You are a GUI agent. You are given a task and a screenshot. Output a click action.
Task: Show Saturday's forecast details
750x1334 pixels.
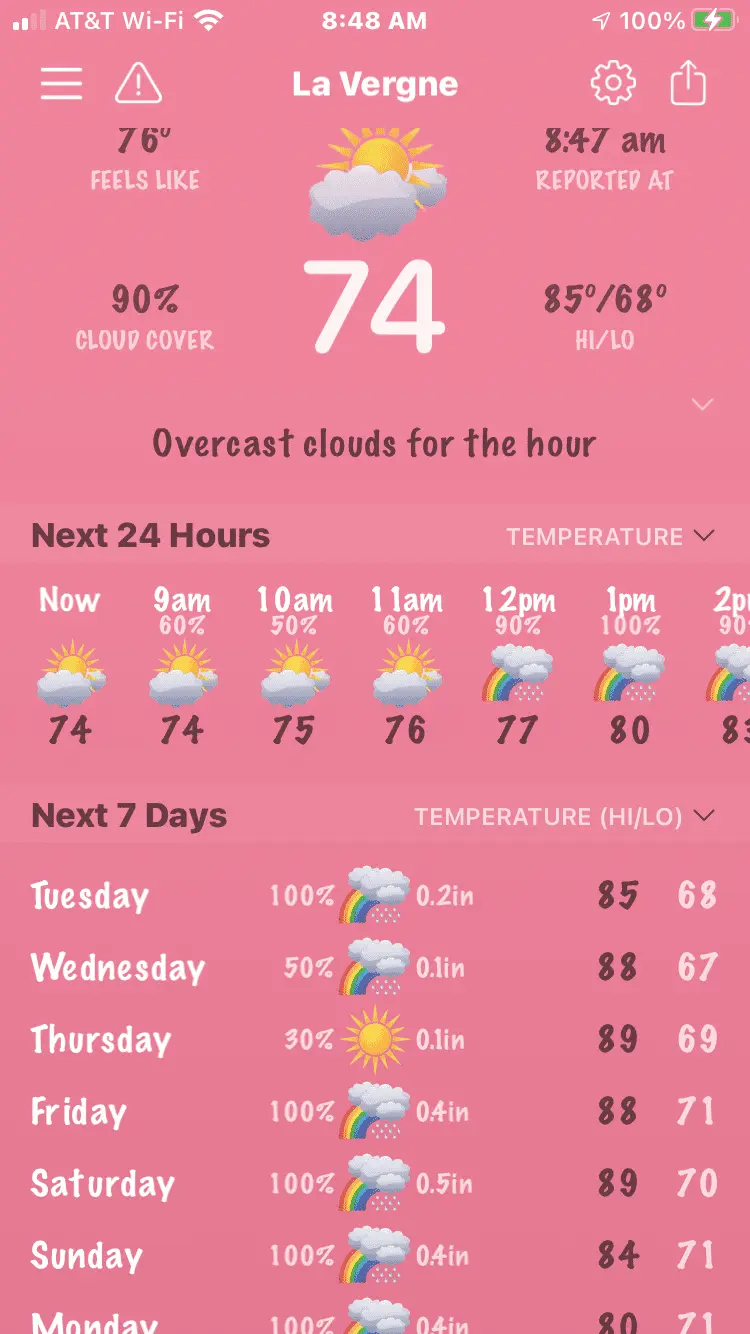(374, 1183)
